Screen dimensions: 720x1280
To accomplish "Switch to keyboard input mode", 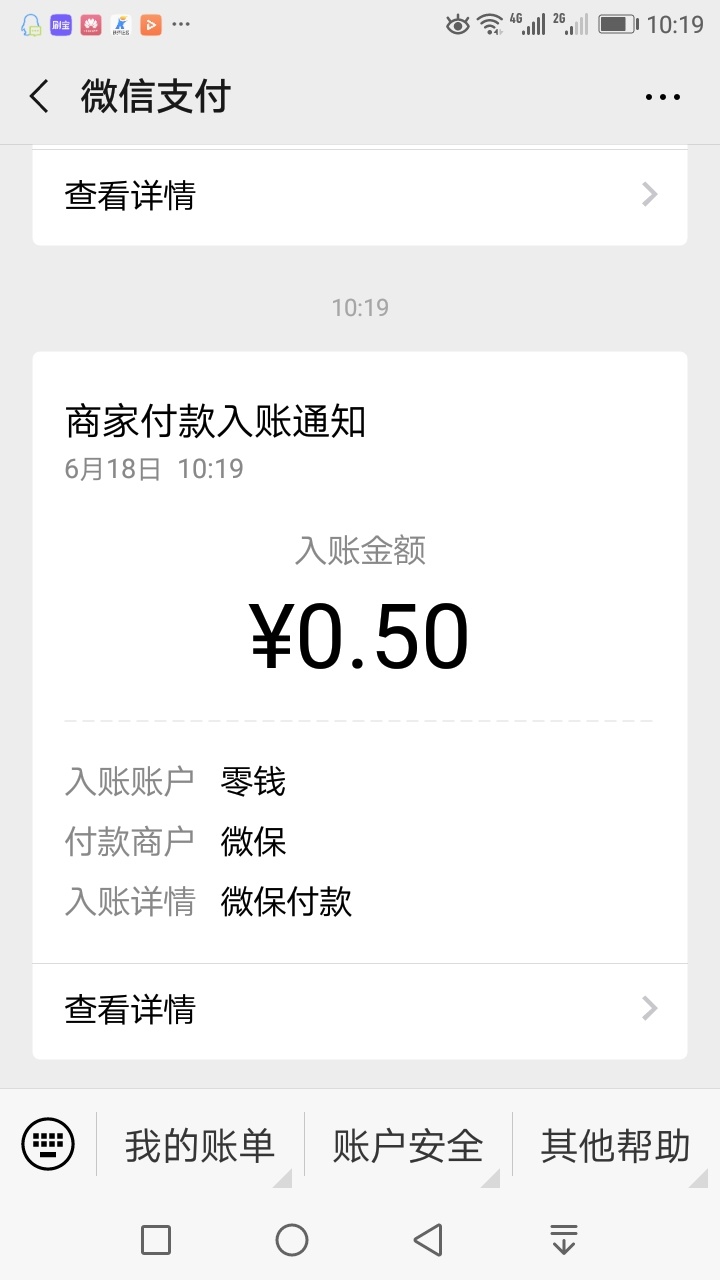I will [x=47, y=1144].
